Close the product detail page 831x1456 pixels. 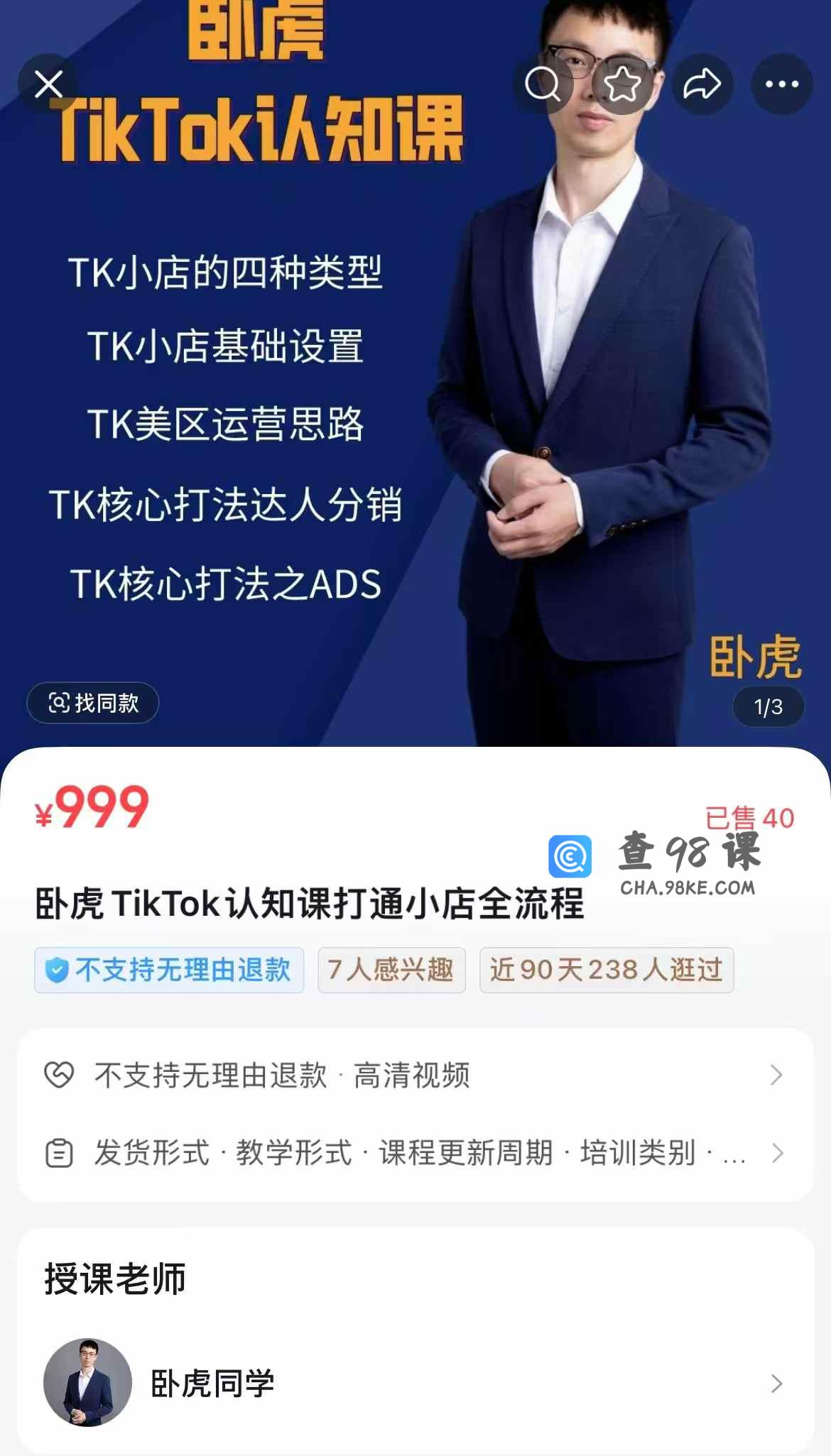(x=48, y=84)
